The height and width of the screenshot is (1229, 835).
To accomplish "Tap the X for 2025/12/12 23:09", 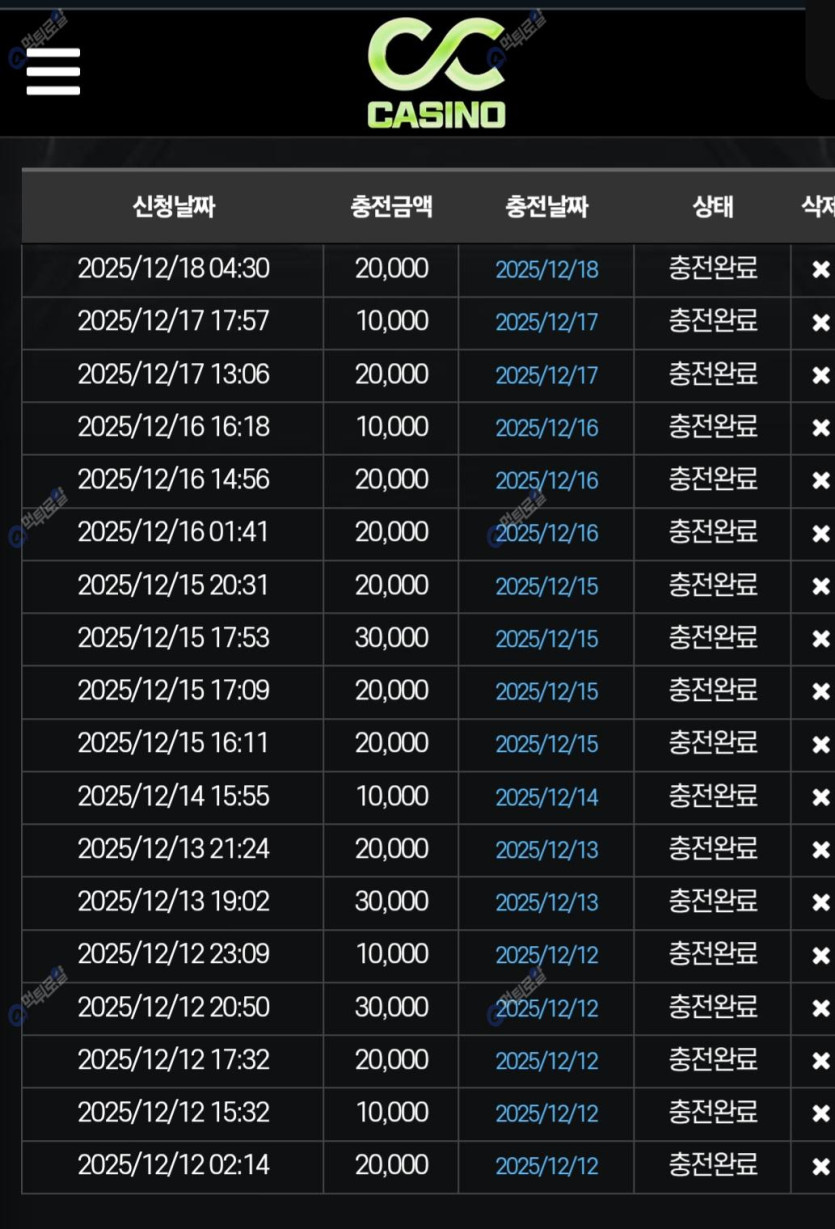I will tap(820, 956).
